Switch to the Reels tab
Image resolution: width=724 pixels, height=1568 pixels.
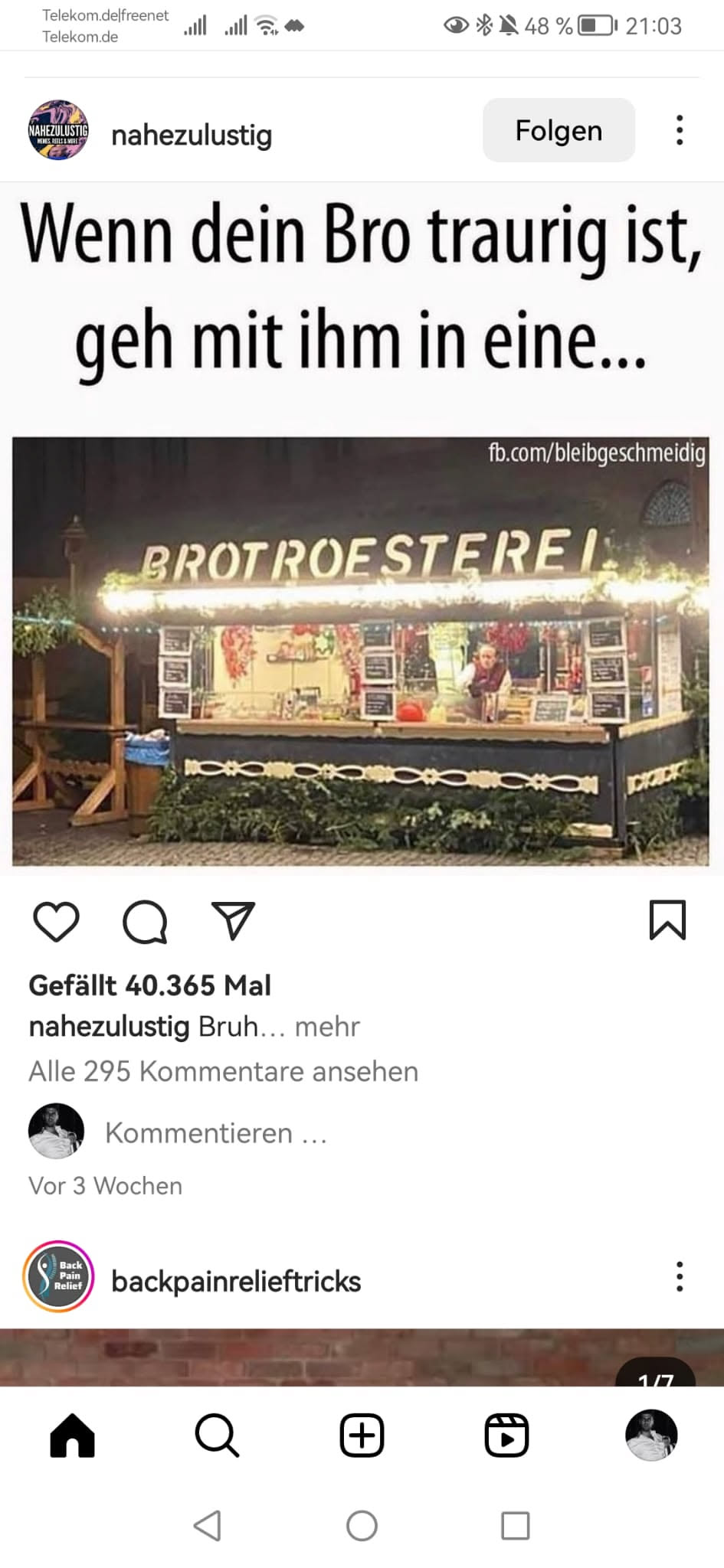pos(506,1435)
